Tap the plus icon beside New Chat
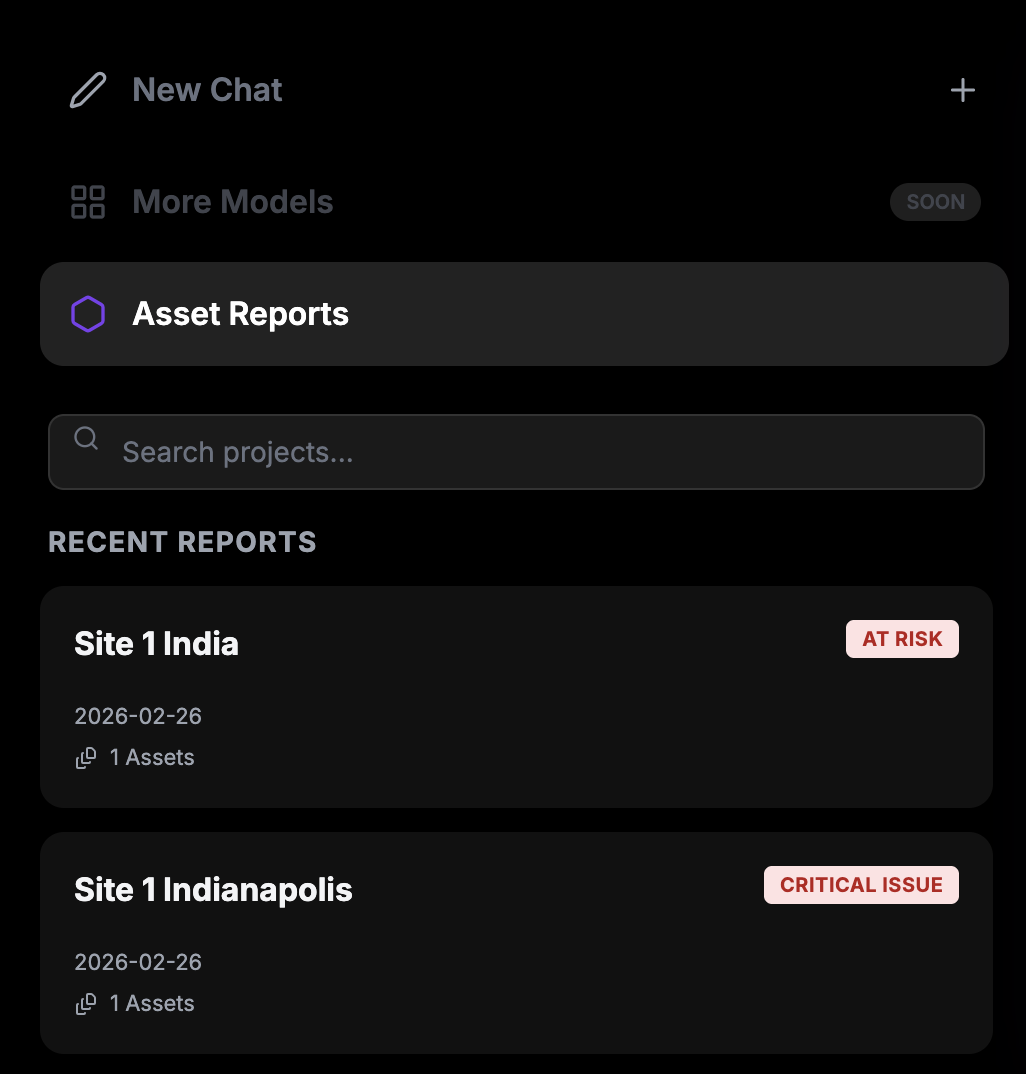1026x1074 pixels. pos(962,91)
